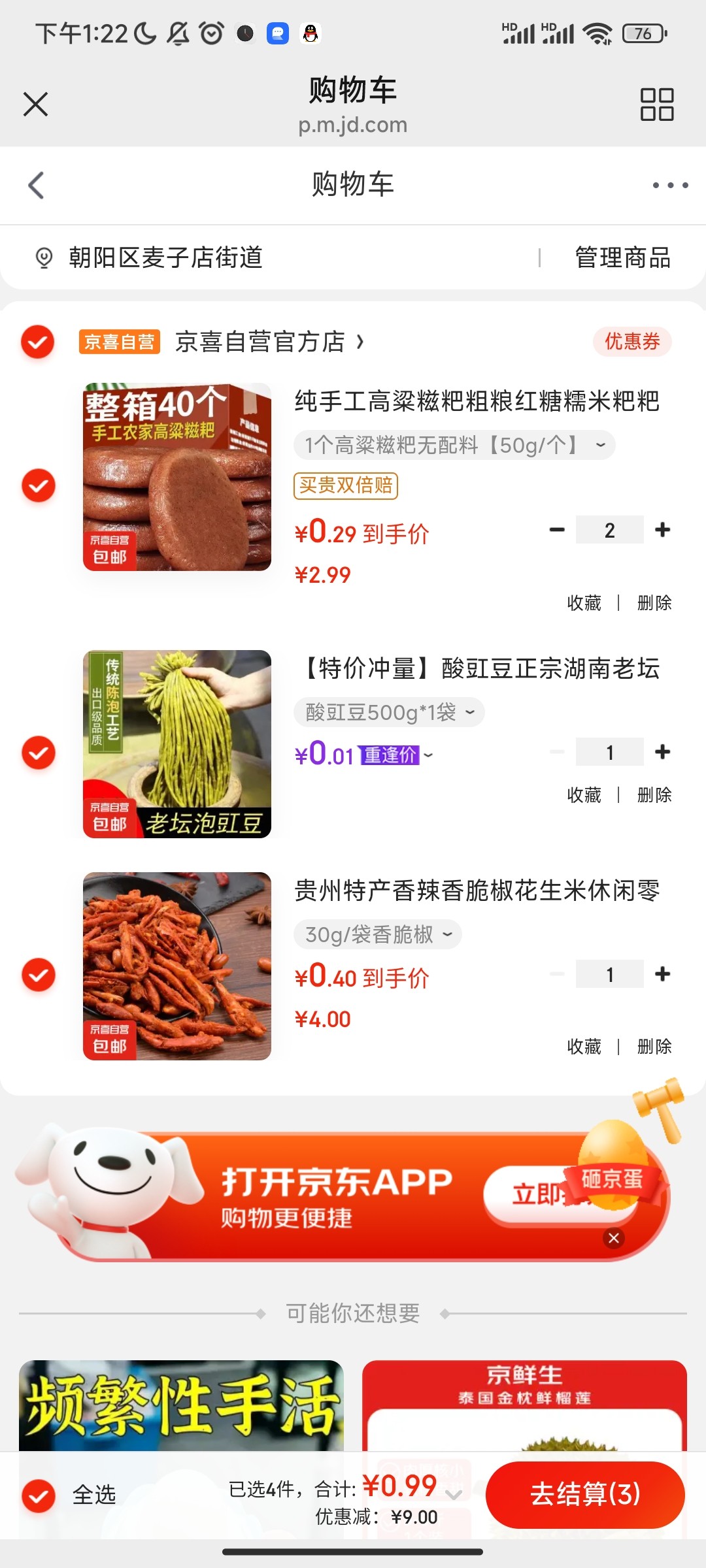This screenshot has height=1568, width=706.
Task: Open the 优惠券 coupon button
Action: click(631, 342)
